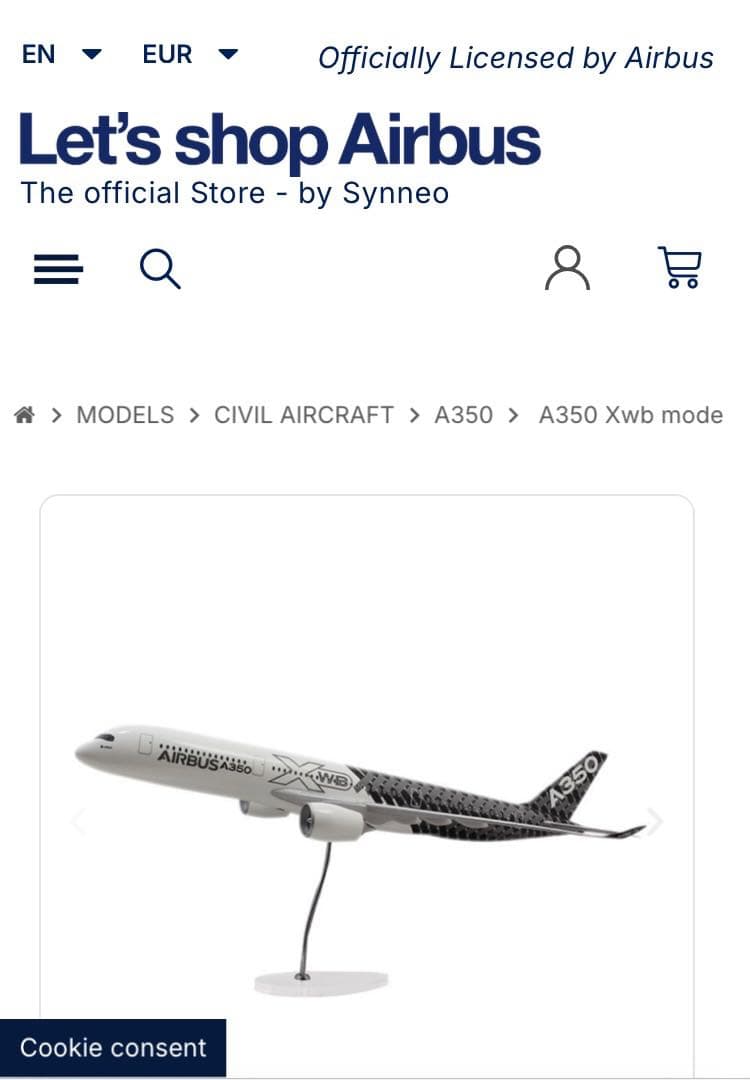
Task: Open the user account icon
Action: click(568, 268)
